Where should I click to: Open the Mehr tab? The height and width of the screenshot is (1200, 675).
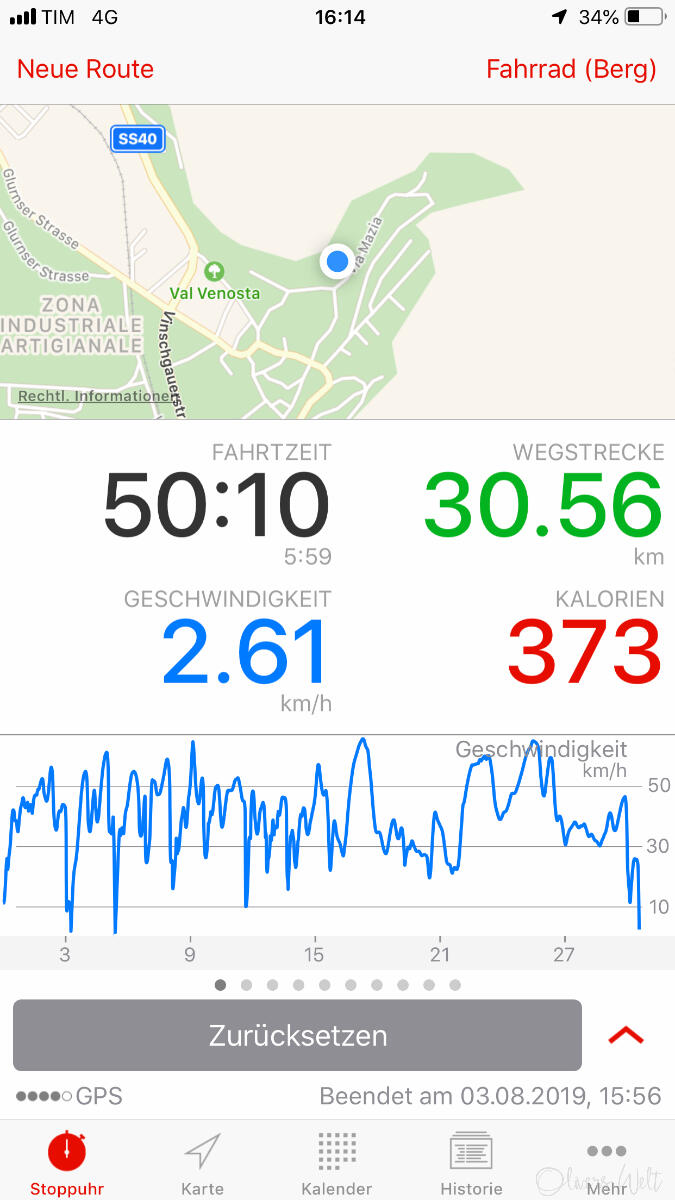tap(607, 1164)
